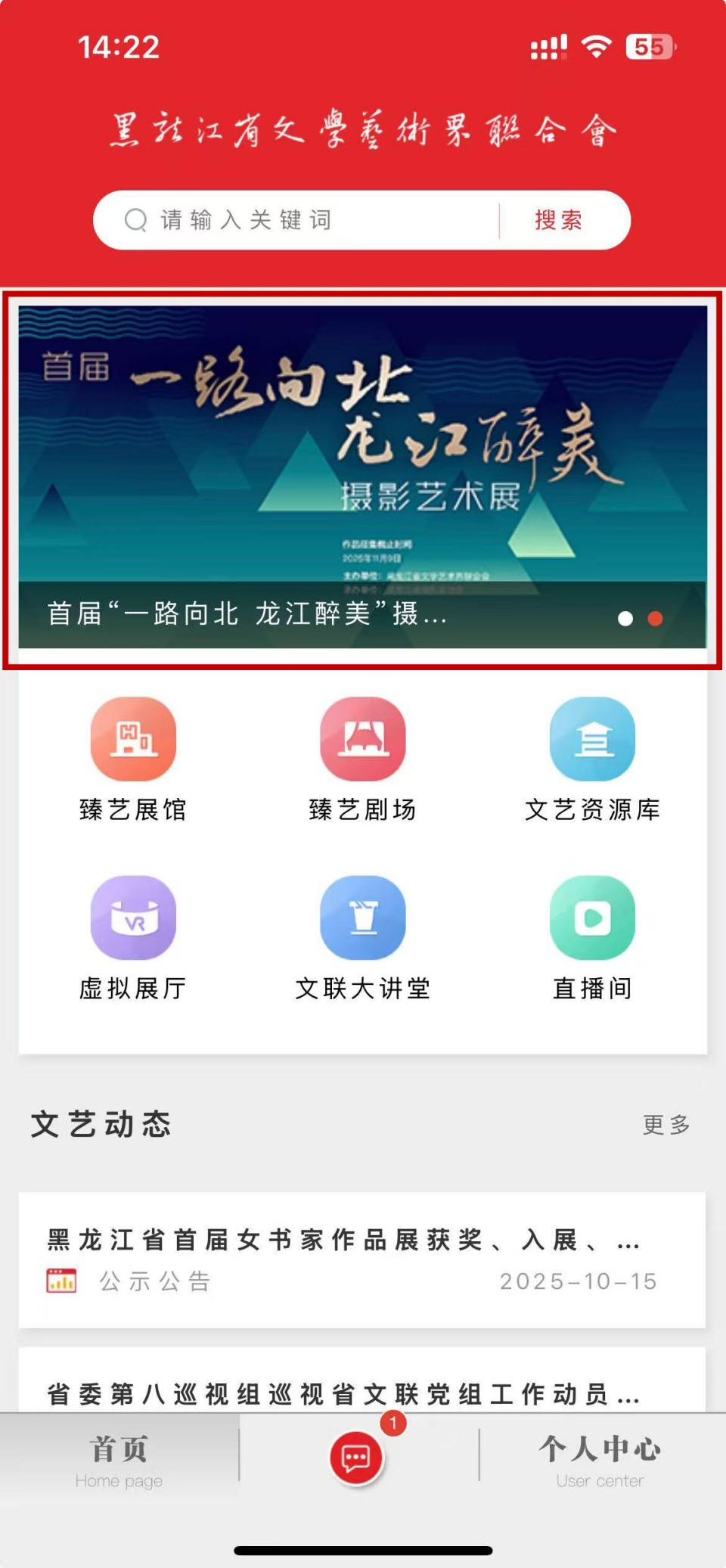This screenshot has height=1568, width=726.
Task: Open the 省委第八巡视组 news item
Action: pyautogui.click(x=345, y=1393)
